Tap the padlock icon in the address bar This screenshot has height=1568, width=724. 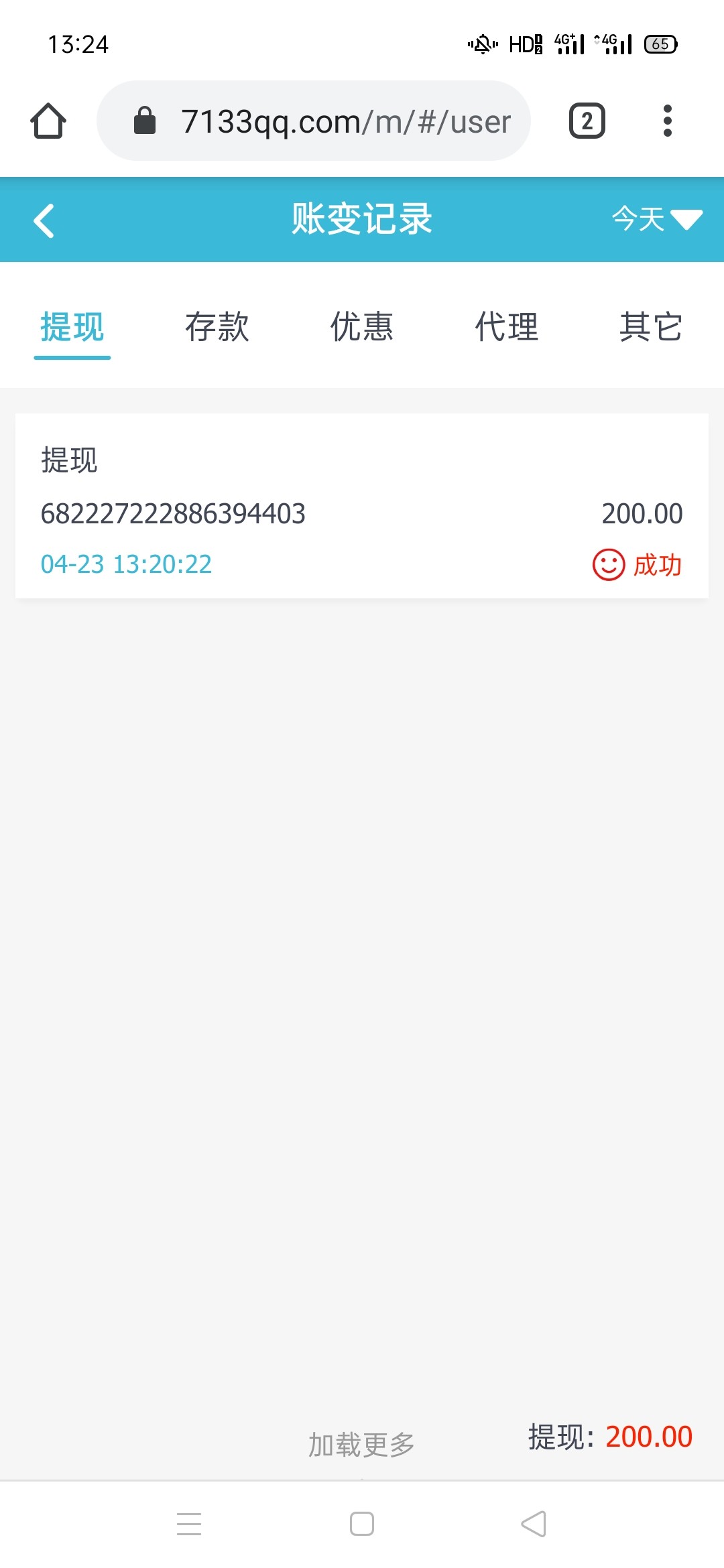tap(144, 121)
